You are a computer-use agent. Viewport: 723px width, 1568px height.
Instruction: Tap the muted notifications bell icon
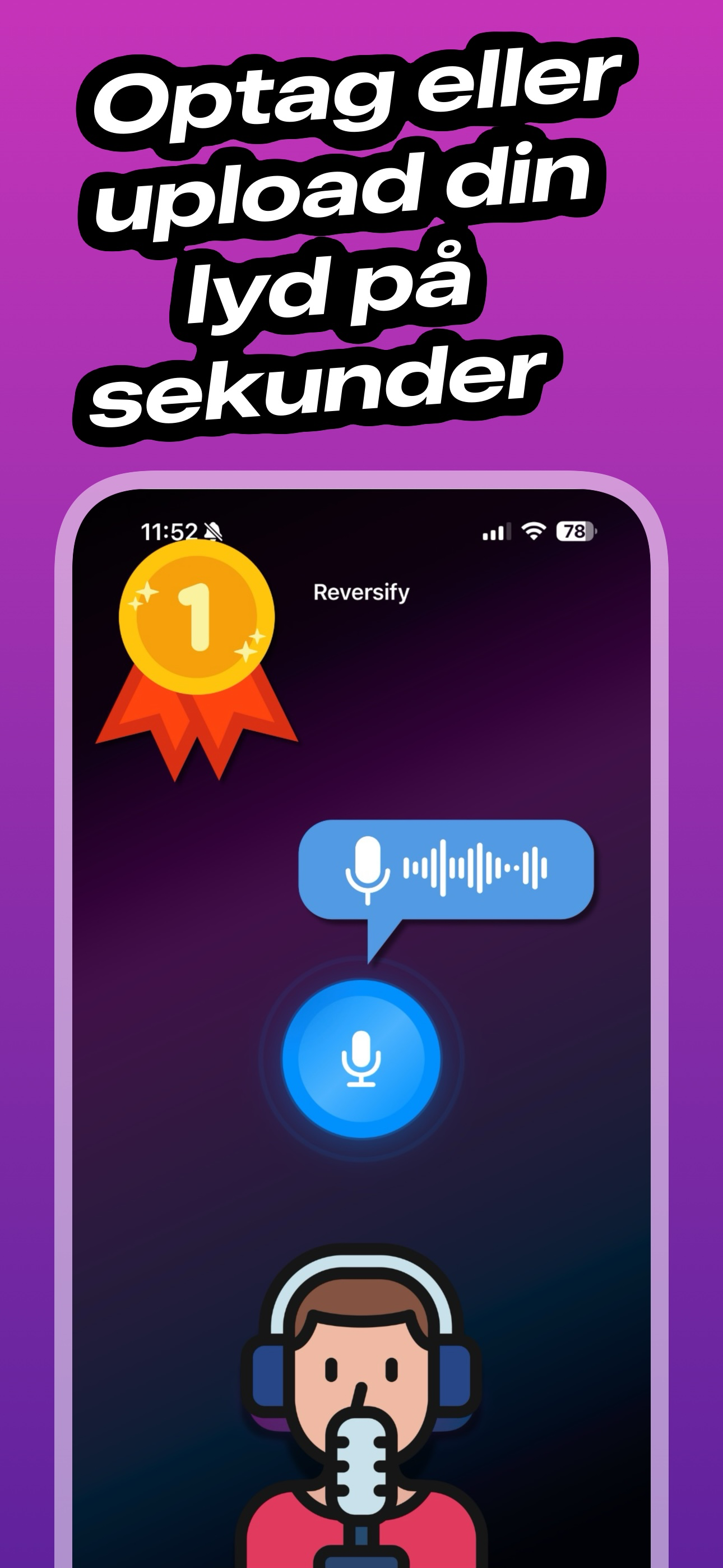tap(214, 531)
